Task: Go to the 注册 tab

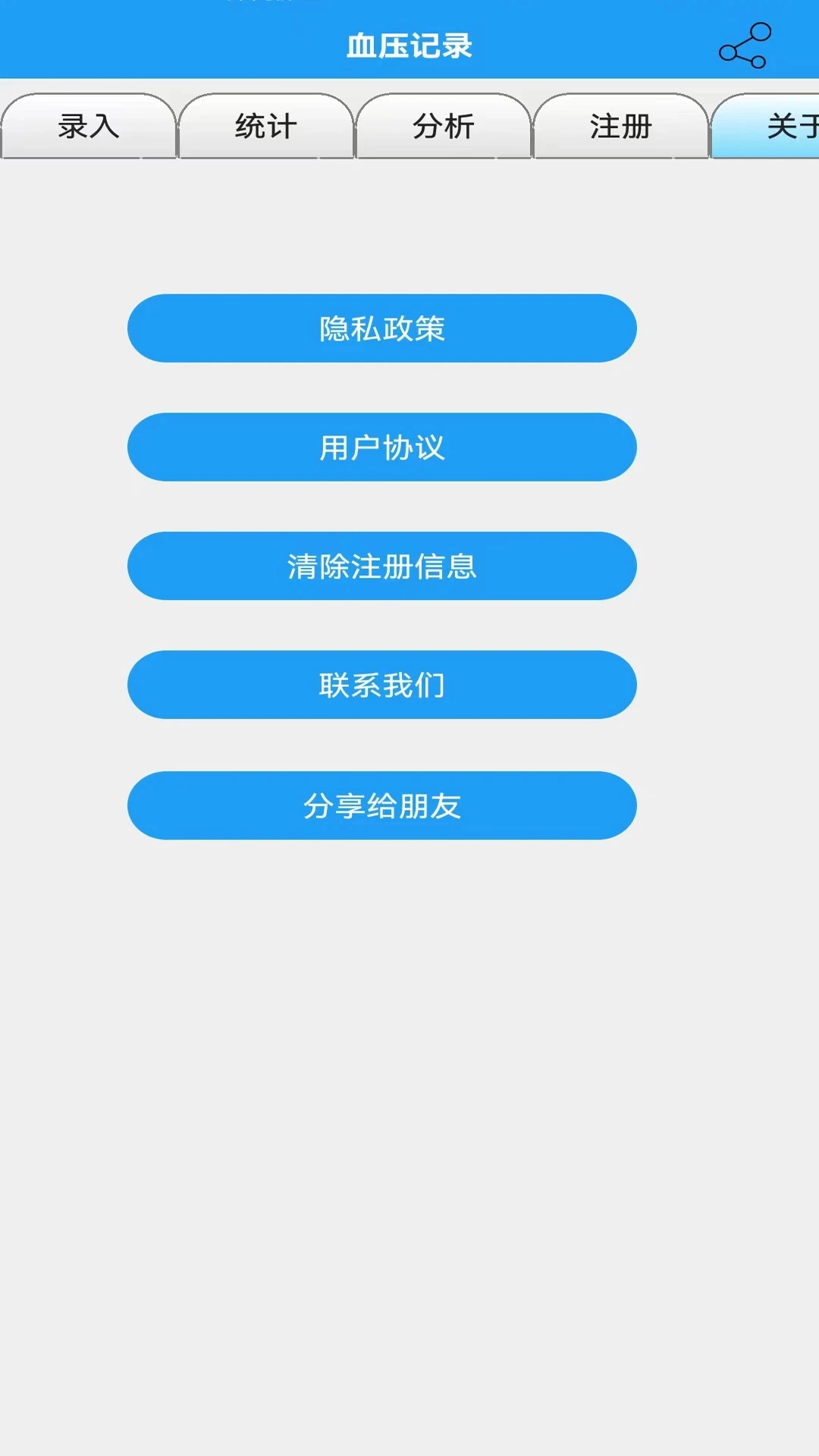Action: [x=619, y=127]
